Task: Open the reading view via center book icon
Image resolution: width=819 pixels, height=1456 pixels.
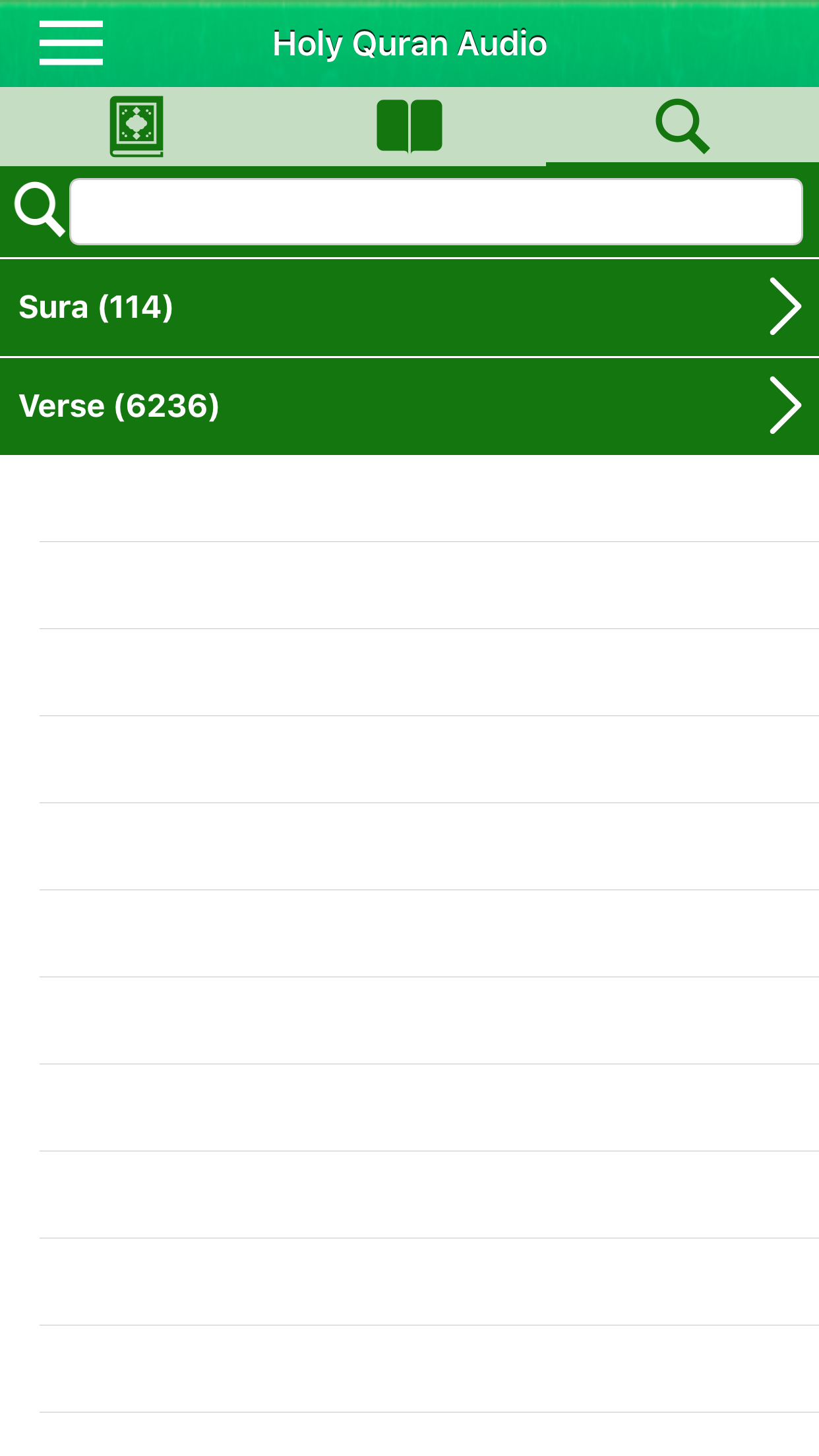Action: coord(409,127)
